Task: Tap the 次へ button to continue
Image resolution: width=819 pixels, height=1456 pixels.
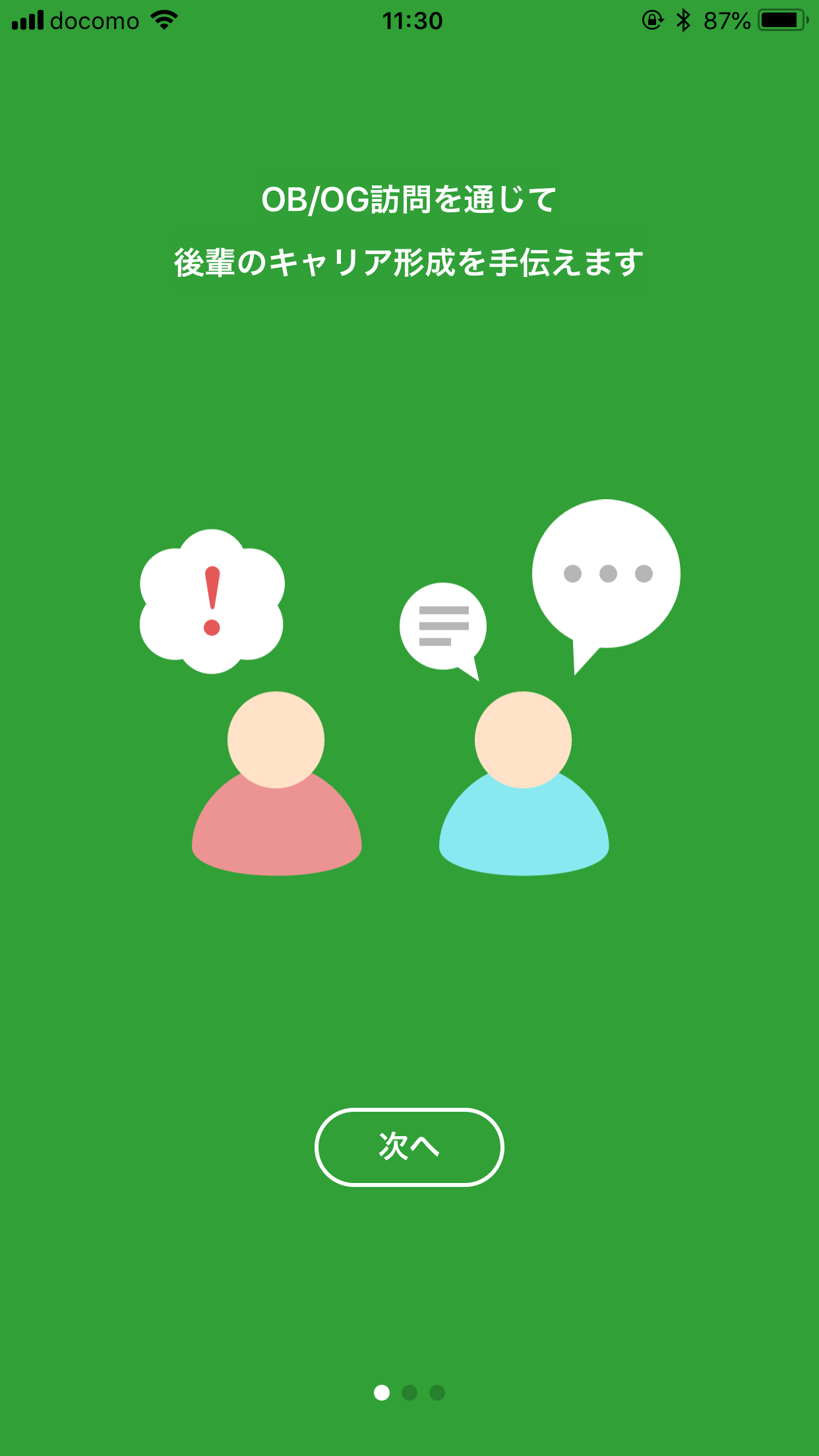Action: point(409,1147)
